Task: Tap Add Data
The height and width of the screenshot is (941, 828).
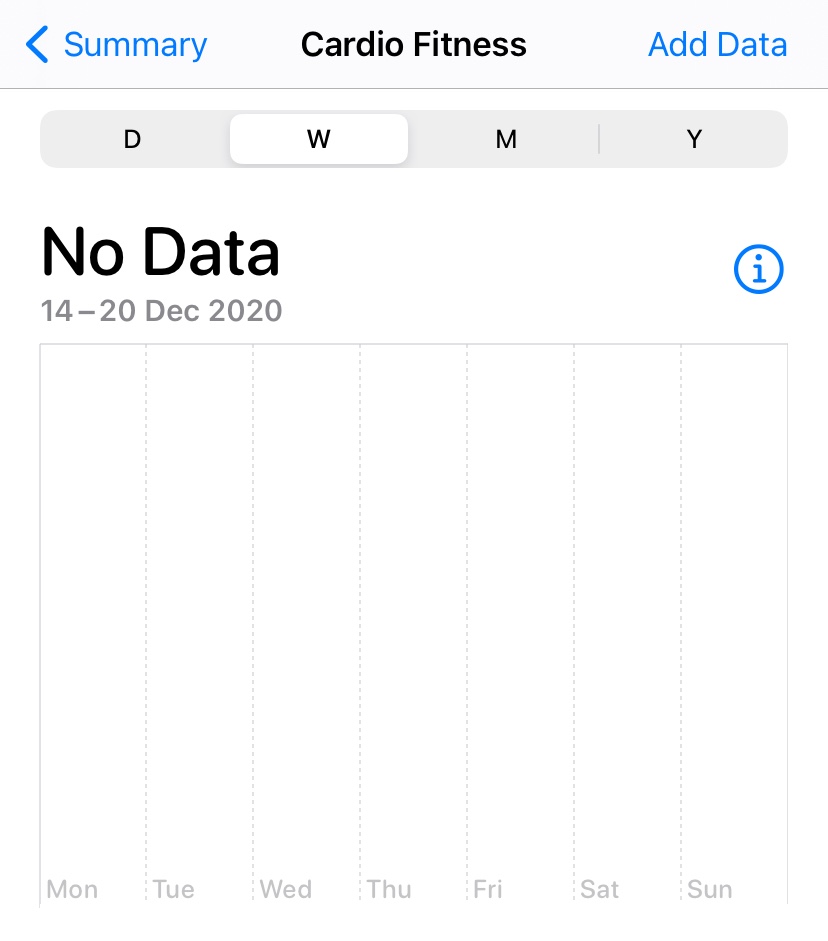Action: [x=717, y=45]
